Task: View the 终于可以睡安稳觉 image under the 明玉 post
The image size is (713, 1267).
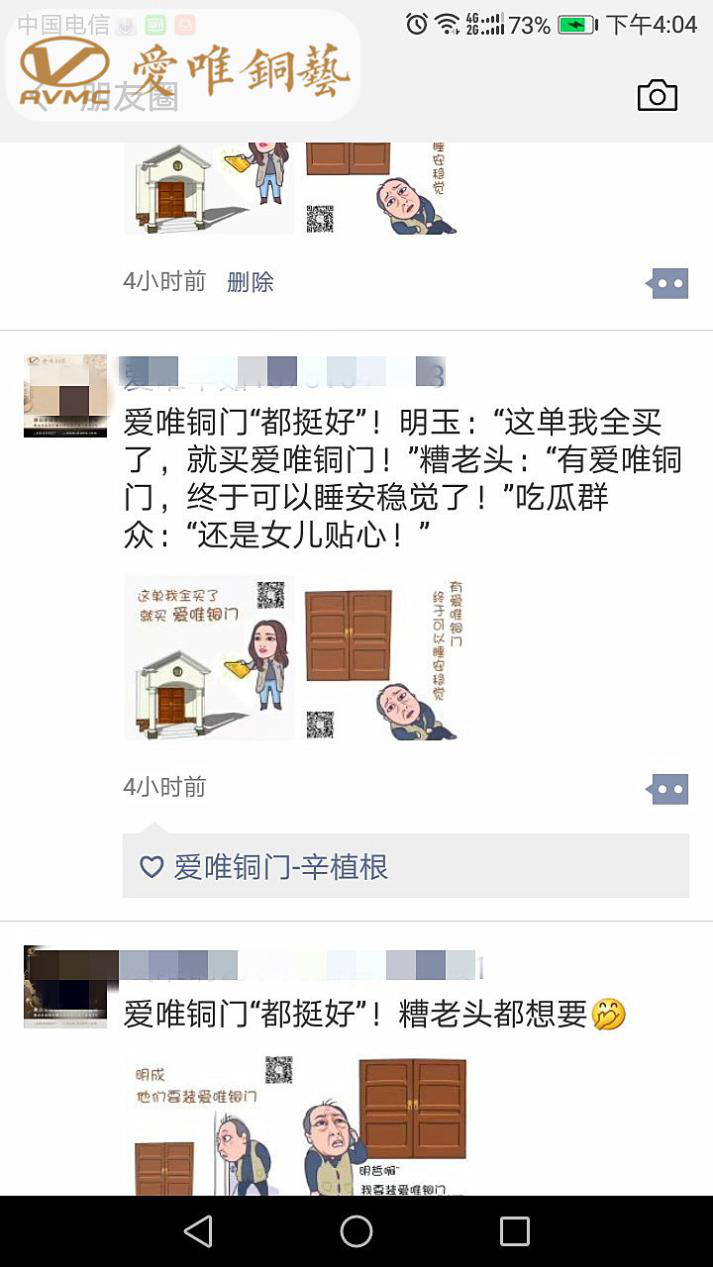Action: pos(385,658)
